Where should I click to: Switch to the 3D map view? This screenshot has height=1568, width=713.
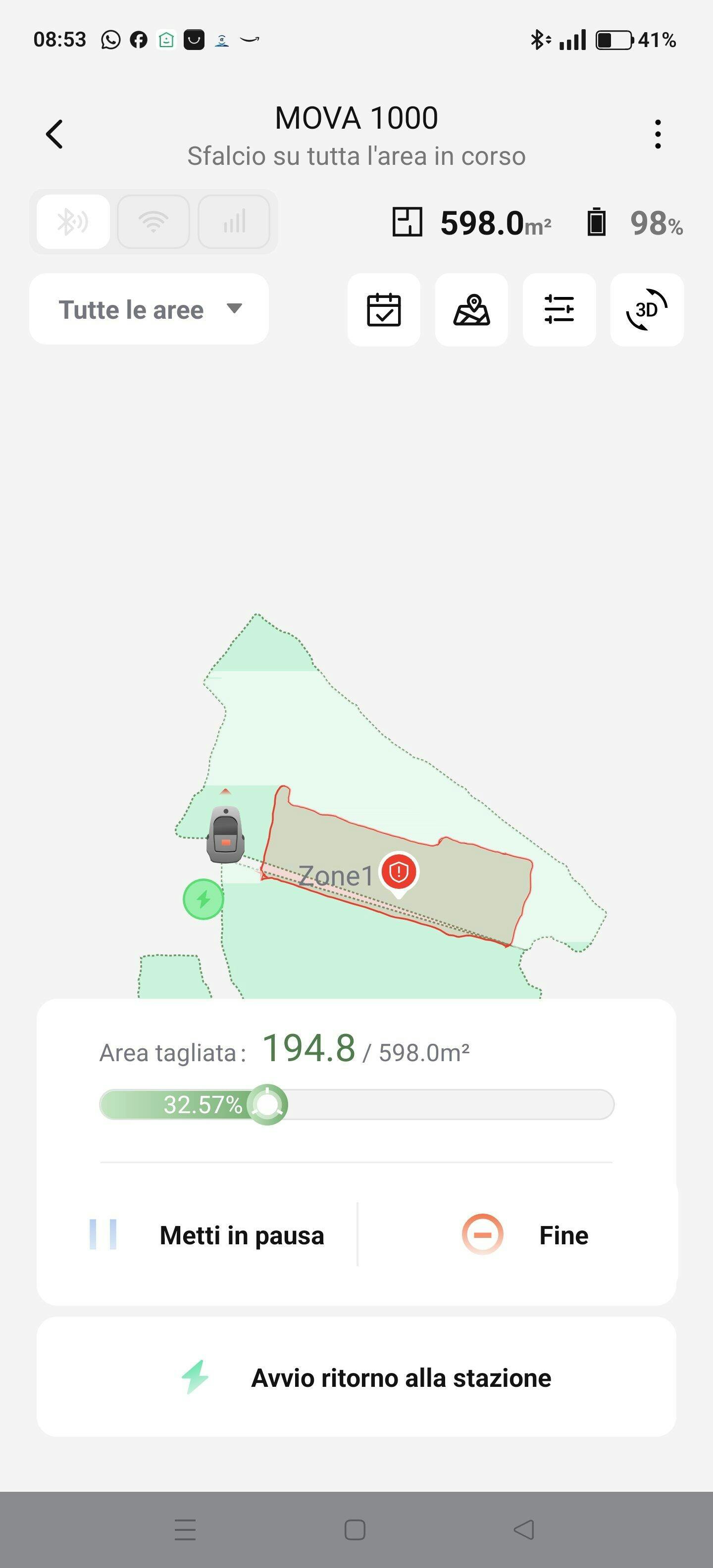coord(647,310)
